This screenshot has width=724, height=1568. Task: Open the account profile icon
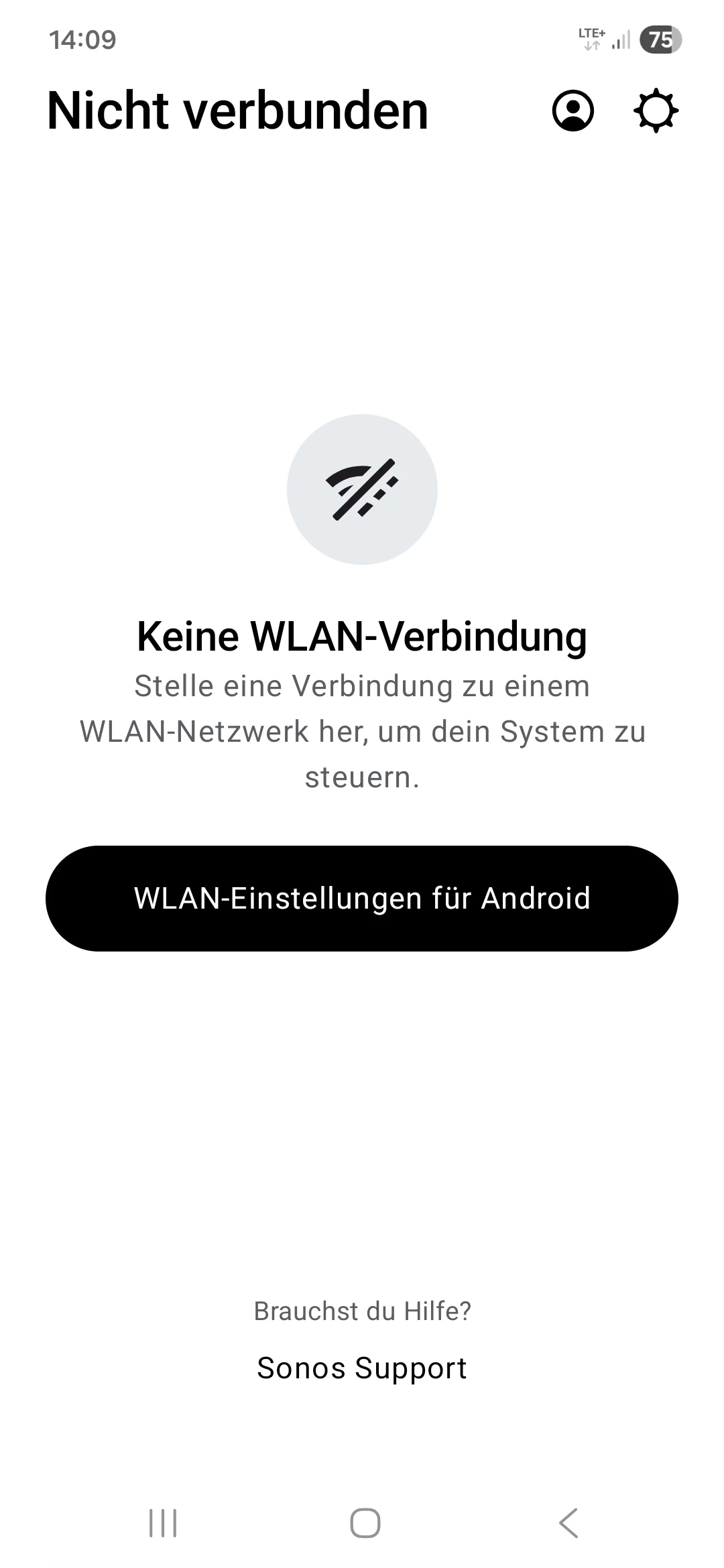572,111
